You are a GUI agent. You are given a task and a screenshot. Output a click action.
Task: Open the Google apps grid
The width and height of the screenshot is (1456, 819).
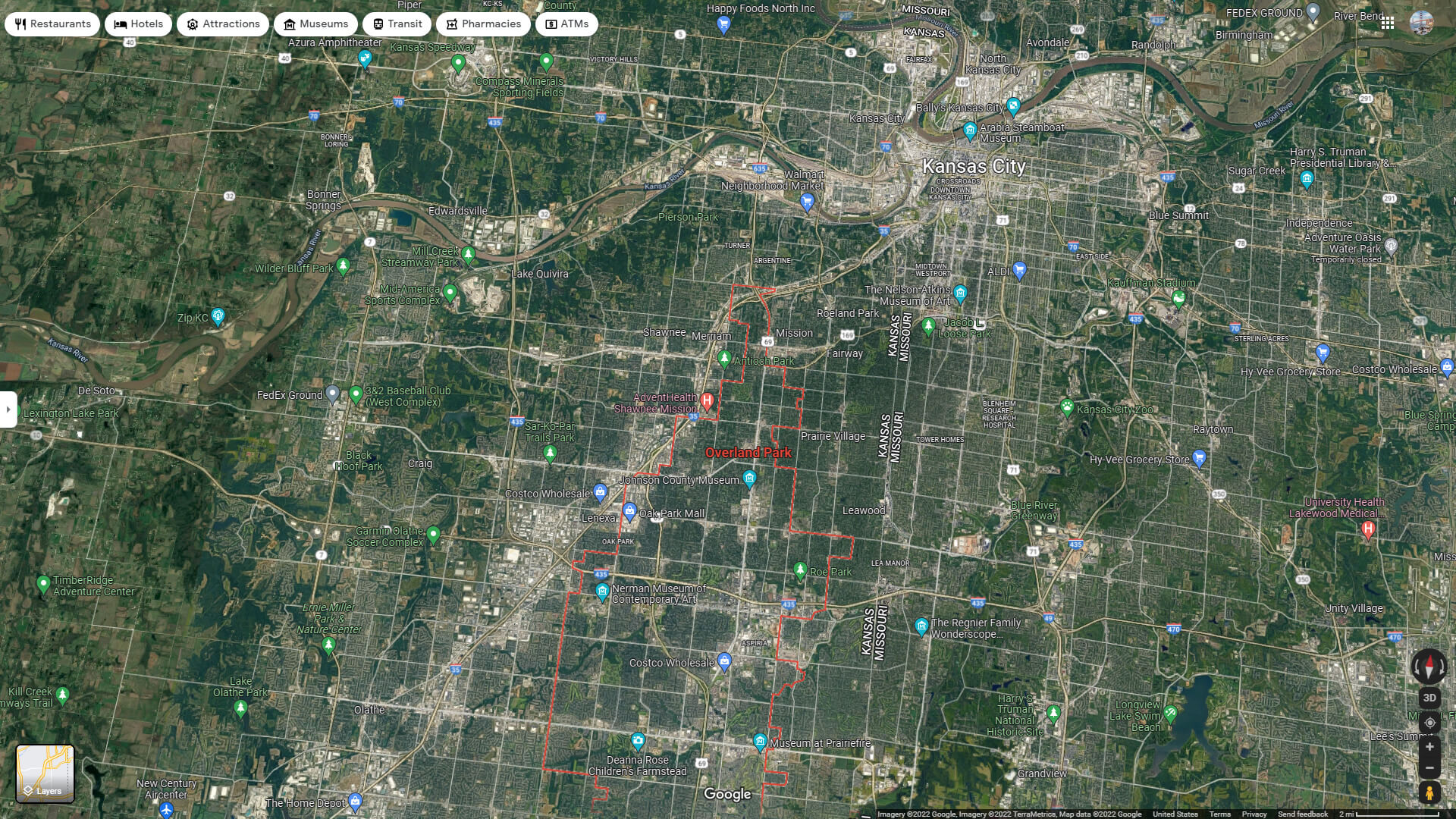click(1388, 23)
